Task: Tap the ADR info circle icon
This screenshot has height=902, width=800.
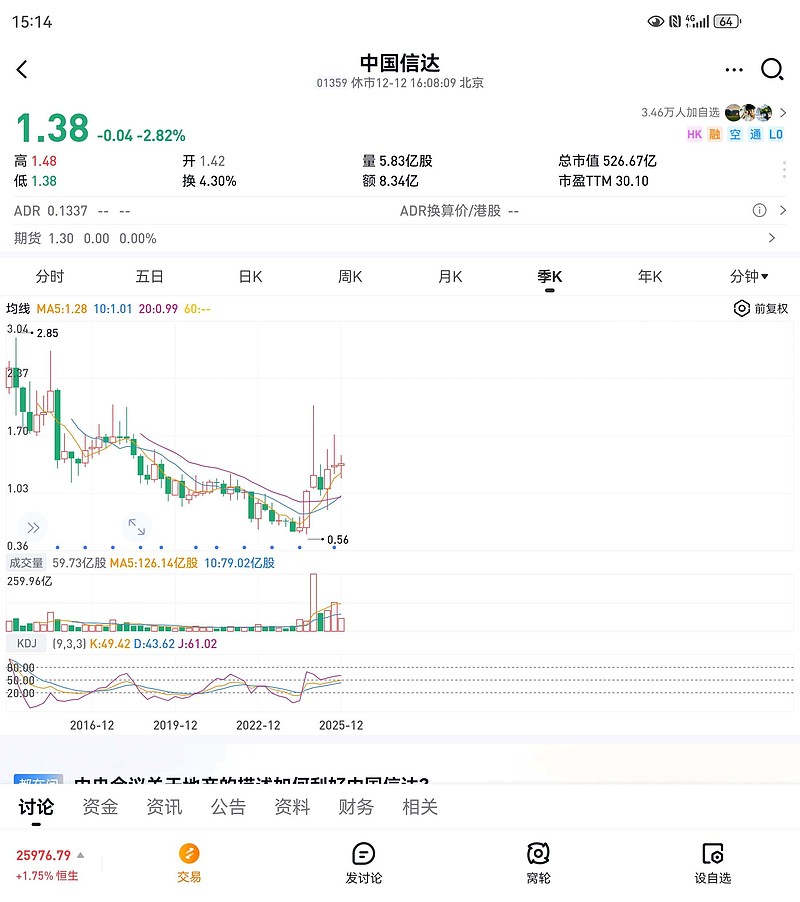Action: (761, 211)
